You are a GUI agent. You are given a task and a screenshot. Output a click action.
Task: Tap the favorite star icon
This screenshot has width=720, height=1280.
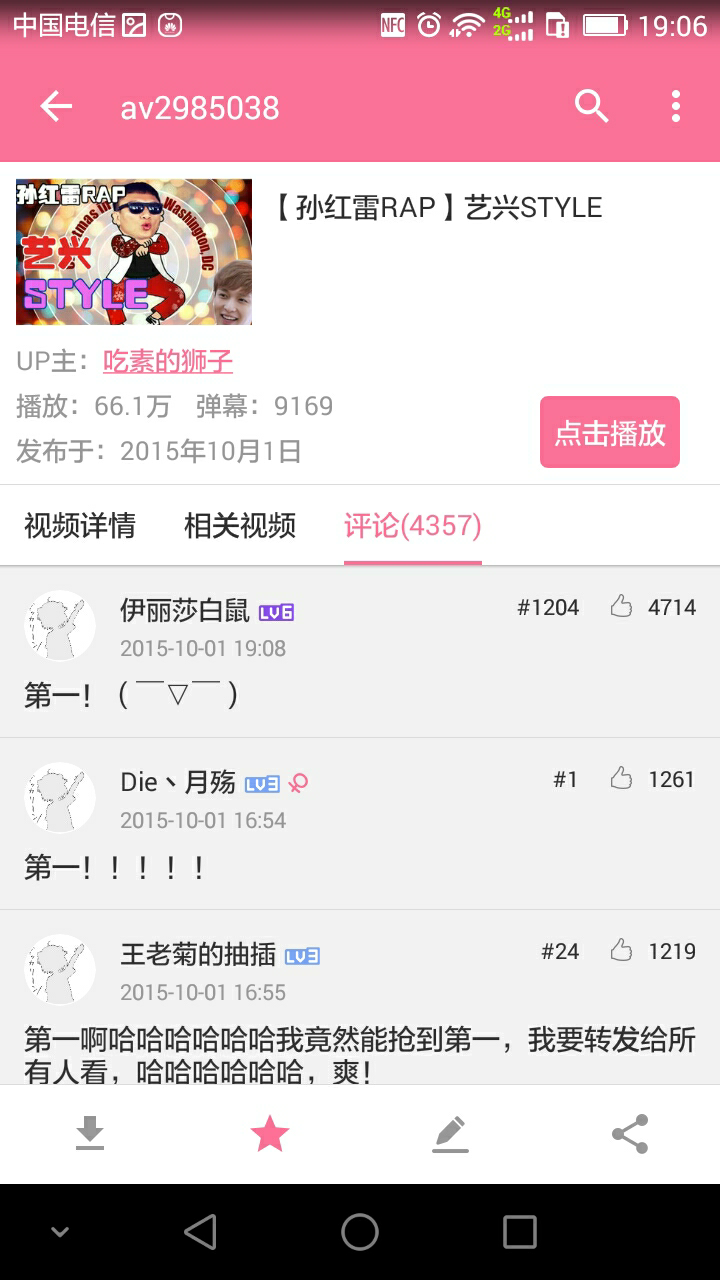pyautogui.click(x=270, y=1135)
